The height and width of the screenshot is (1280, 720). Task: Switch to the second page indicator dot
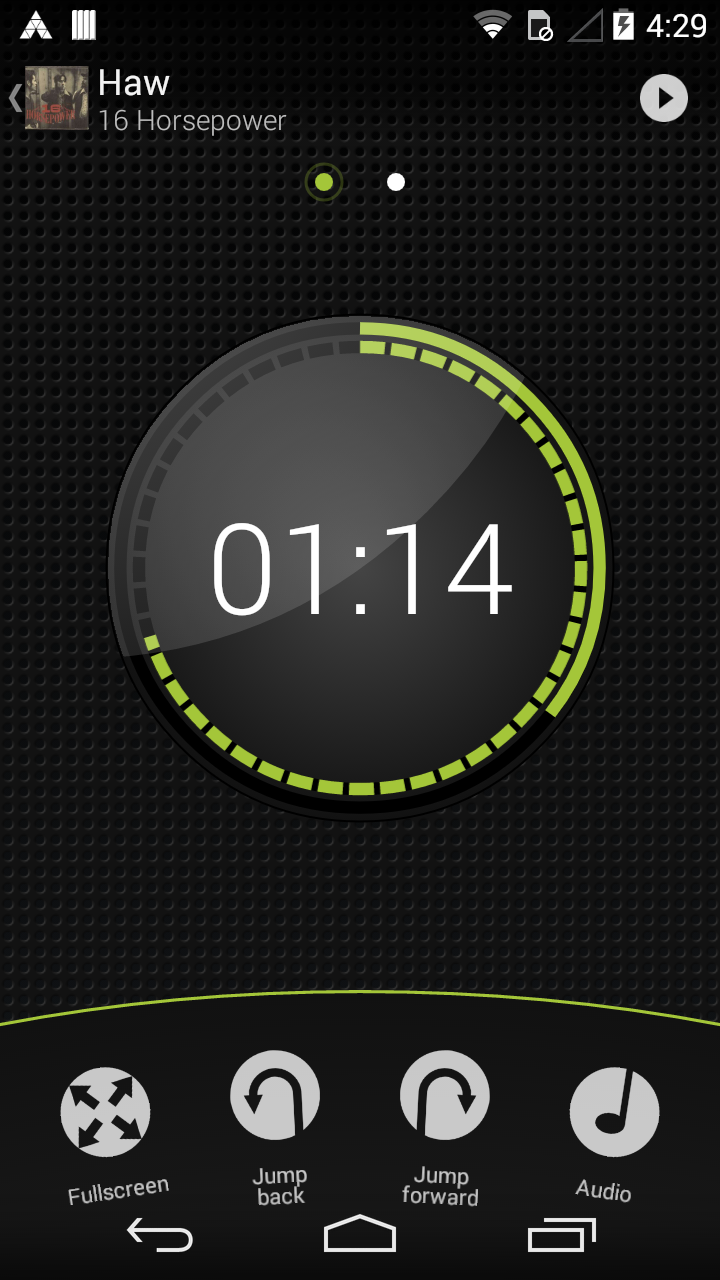(x=396, y=182)
